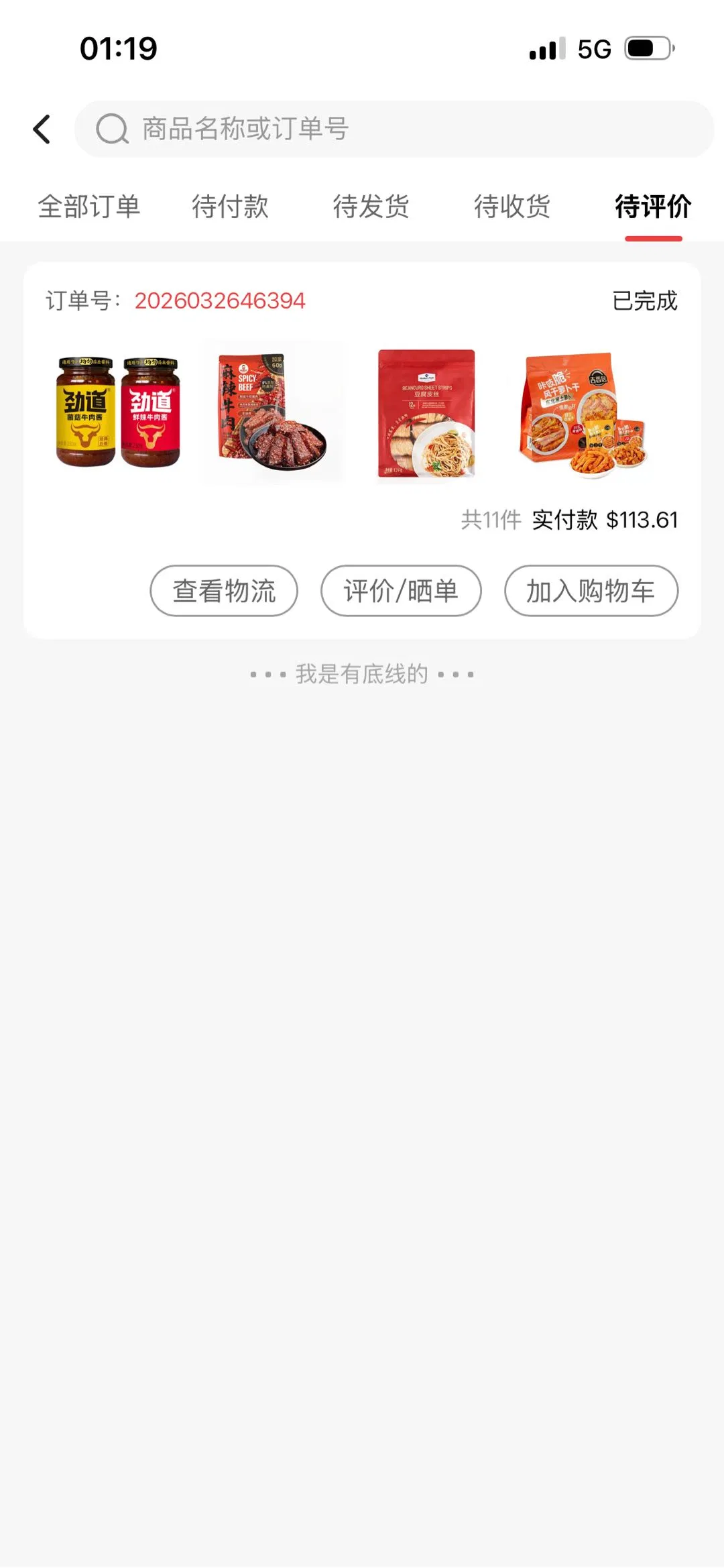
Task: Write a review via 评价/晒单
Action: [401, 591]
